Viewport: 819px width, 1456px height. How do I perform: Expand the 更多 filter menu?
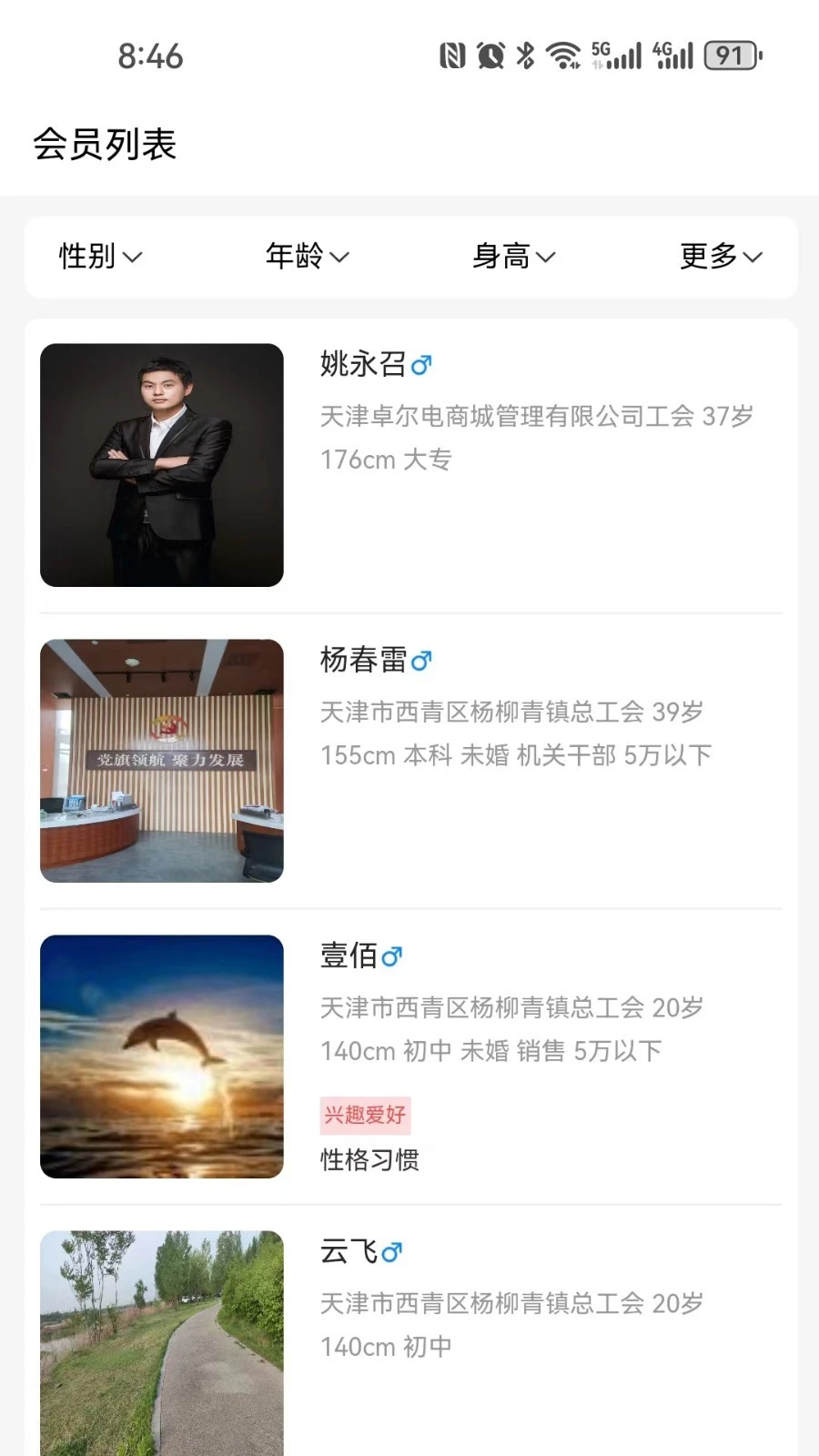pos(719,257)
